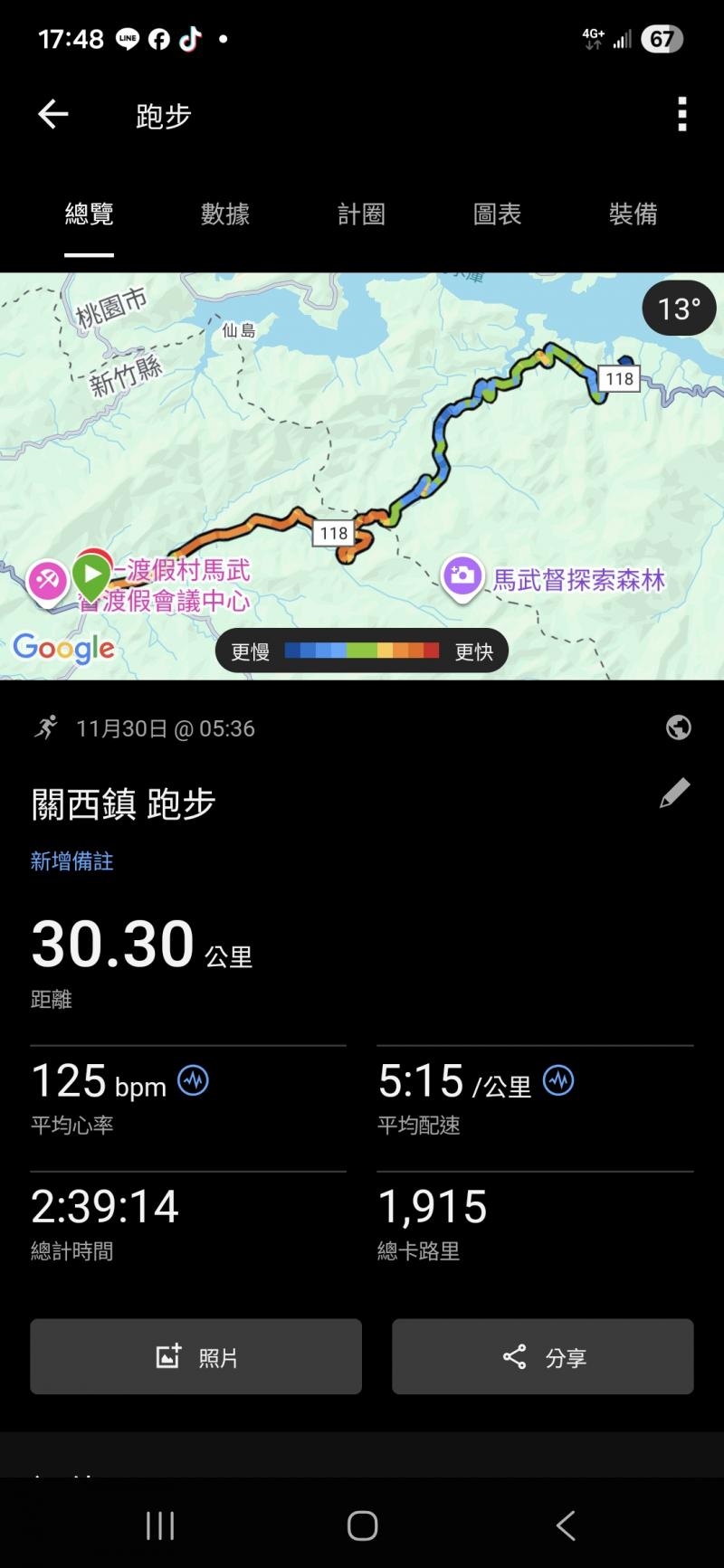
Task: Open the three-dot overflow menu
Action: click(x=682, y=115)
